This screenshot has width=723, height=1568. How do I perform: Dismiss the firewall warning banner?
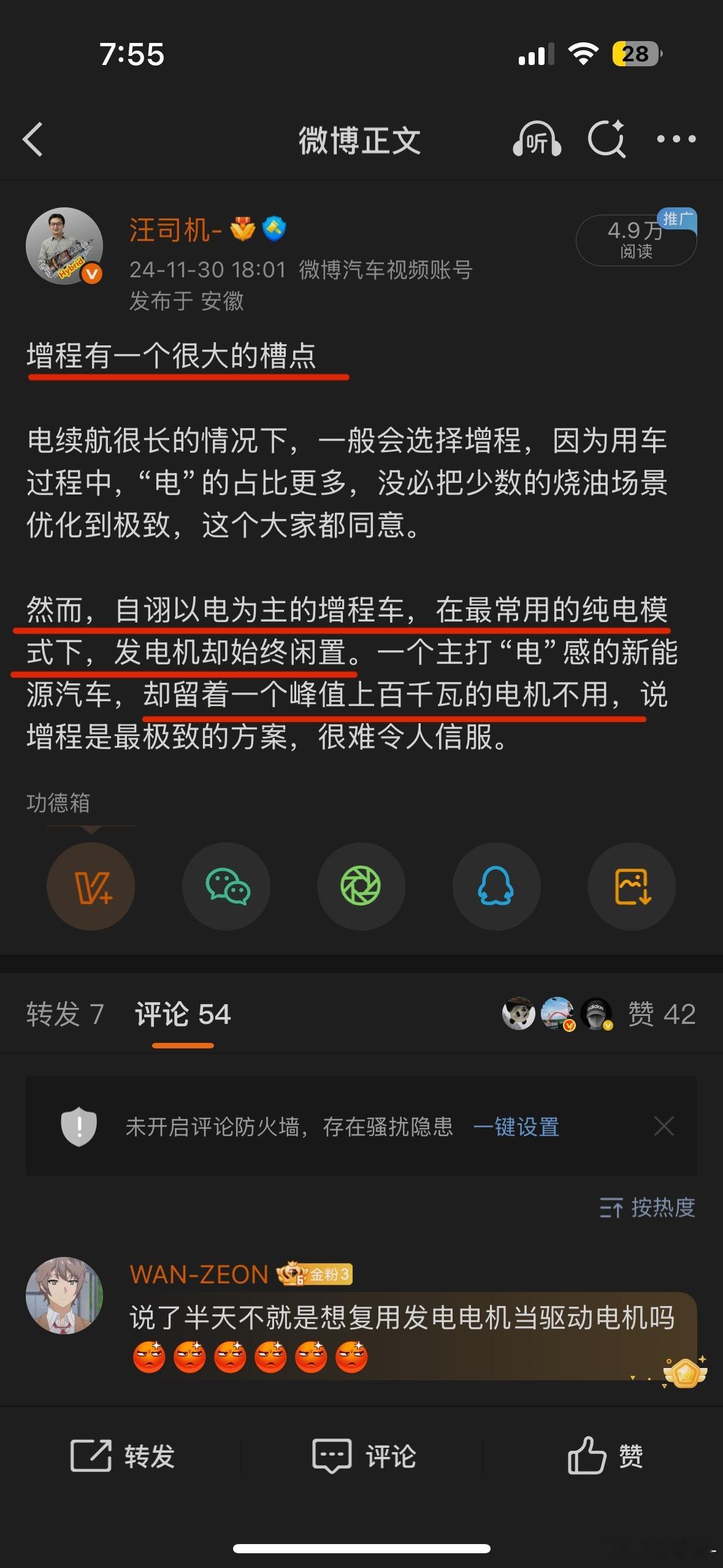coord(664,1129)
